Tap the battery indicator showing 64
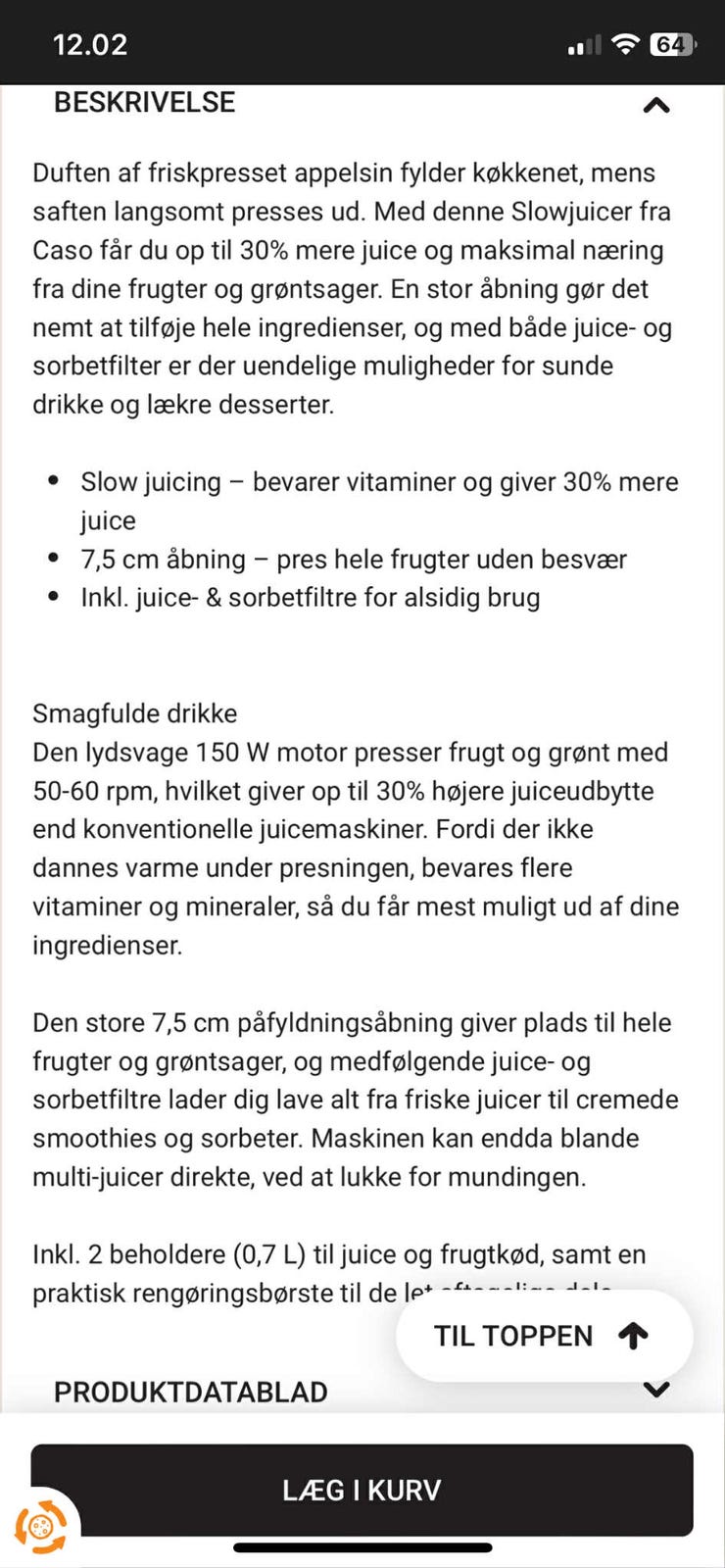725x1568 pixels. [669, 44]
